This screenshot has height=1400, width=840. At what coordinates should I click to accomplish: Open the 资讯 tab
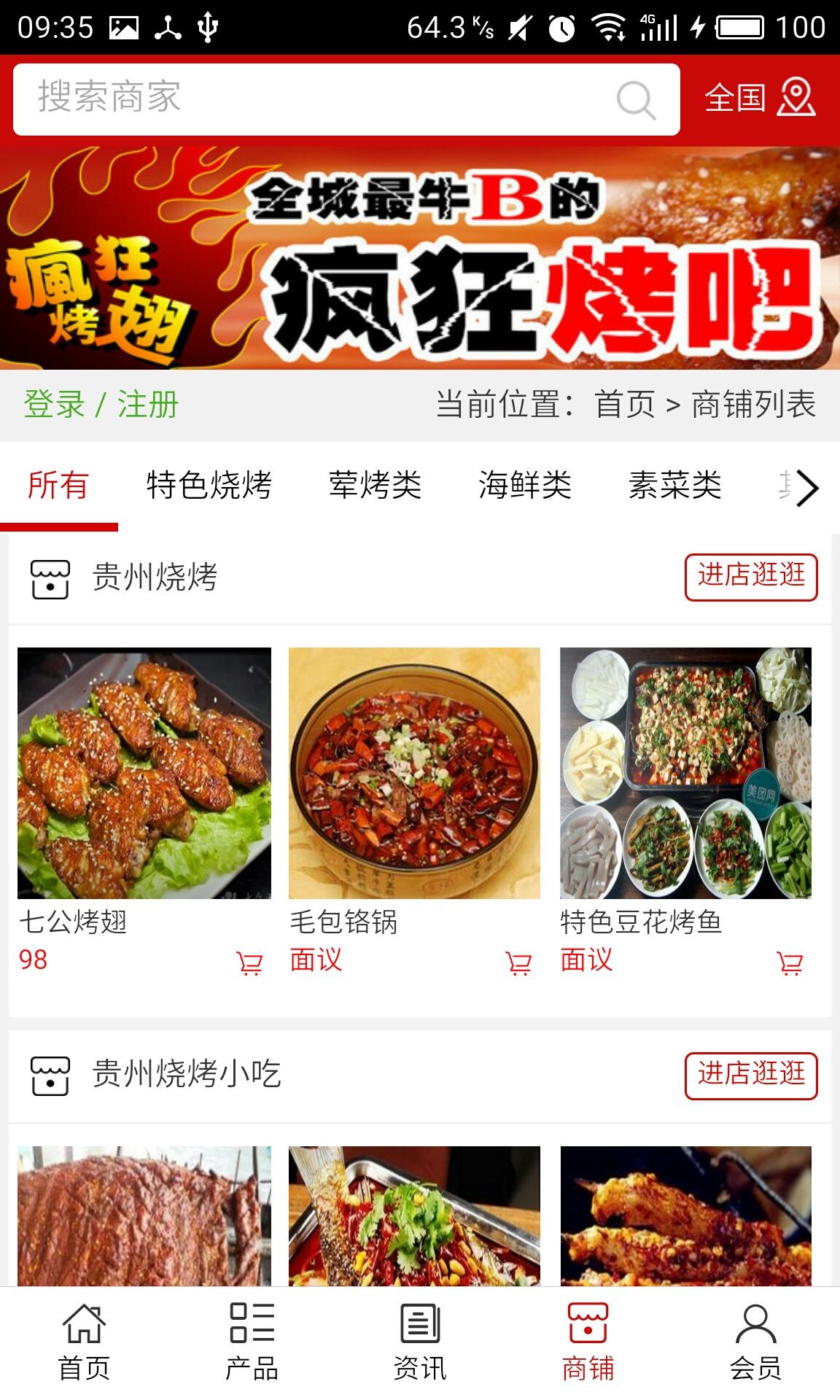(x=420, y=1343)
